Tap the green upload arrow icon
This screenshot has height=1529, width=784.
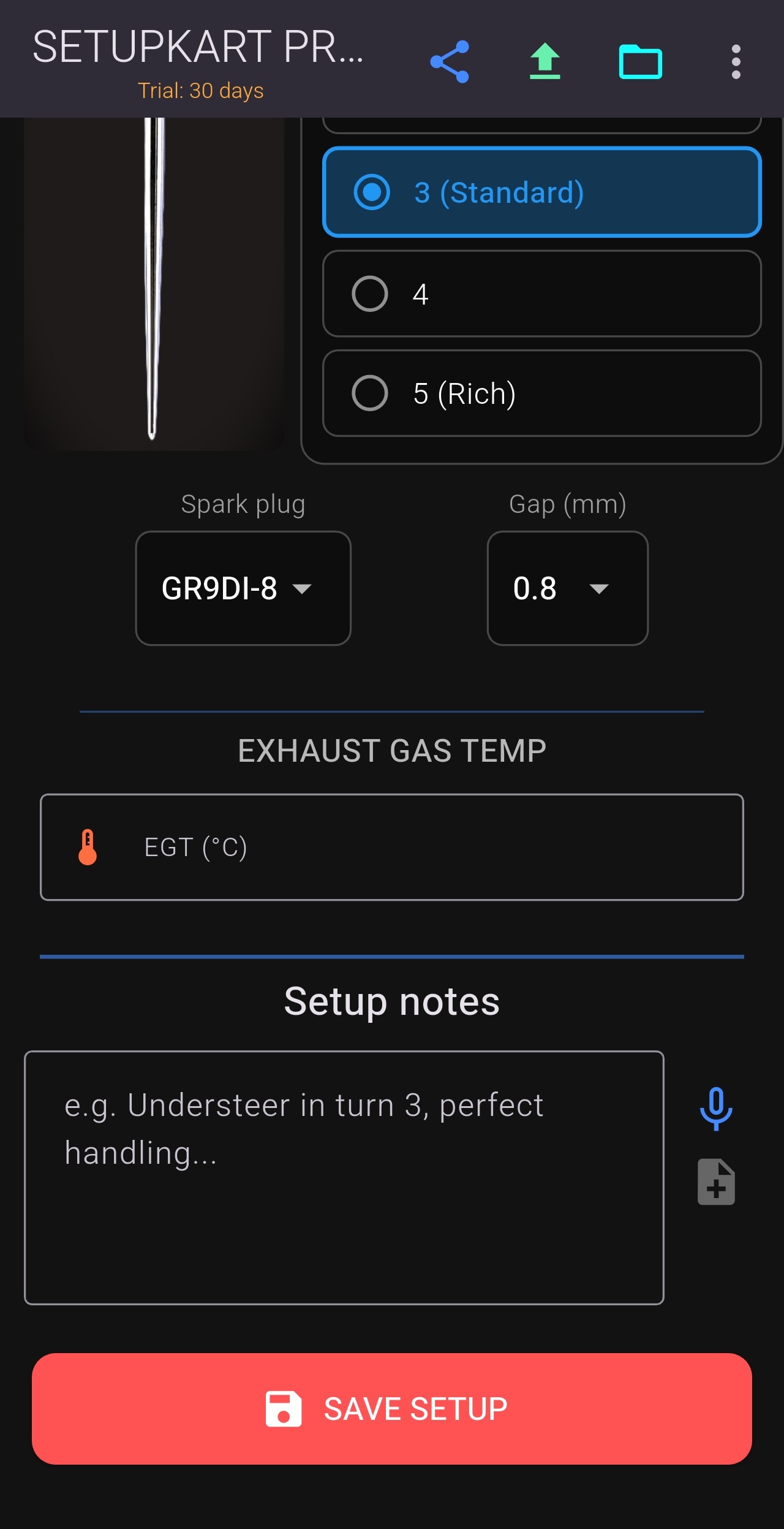point(545,62)
